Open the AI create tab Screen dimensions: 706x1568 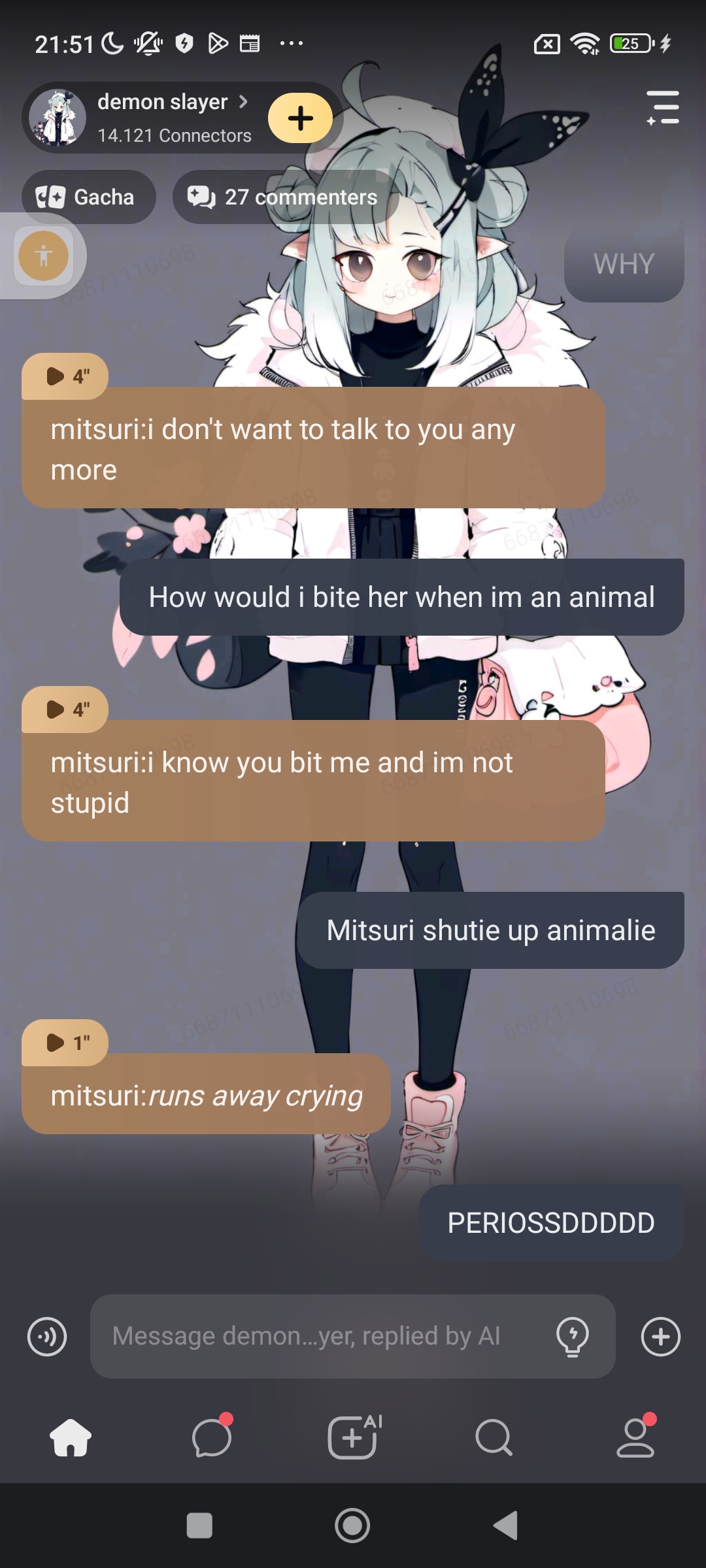(x=353, y=1437)
